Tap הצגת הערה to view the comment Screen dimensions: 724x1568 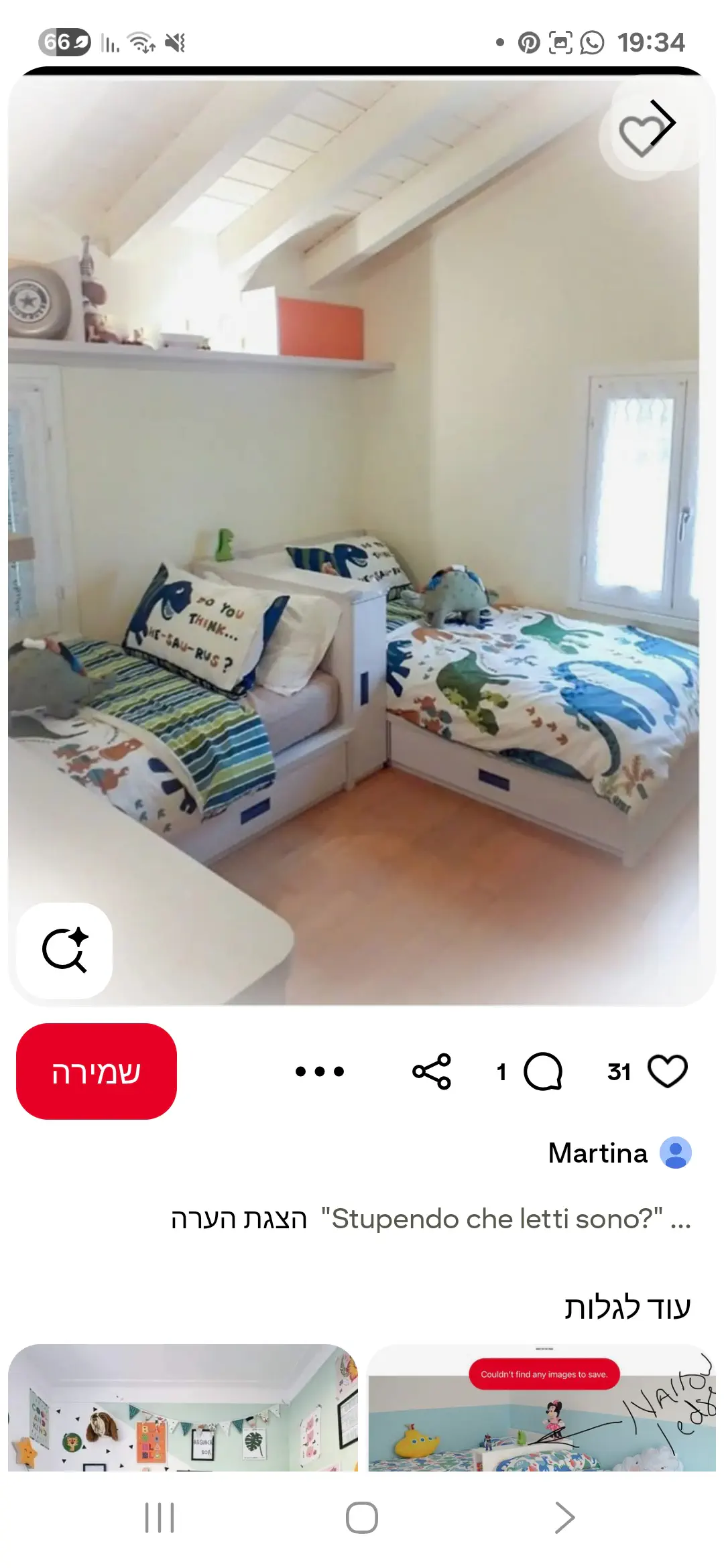pyautogui.click(x=239, y=1219)
